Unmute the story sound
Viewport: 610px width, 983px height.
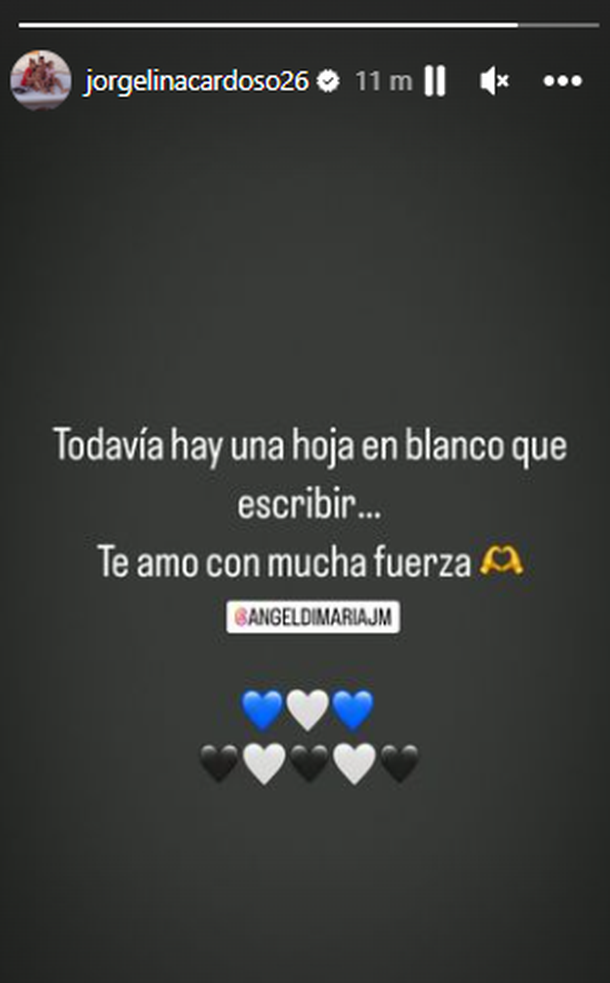tap(494, 82)
